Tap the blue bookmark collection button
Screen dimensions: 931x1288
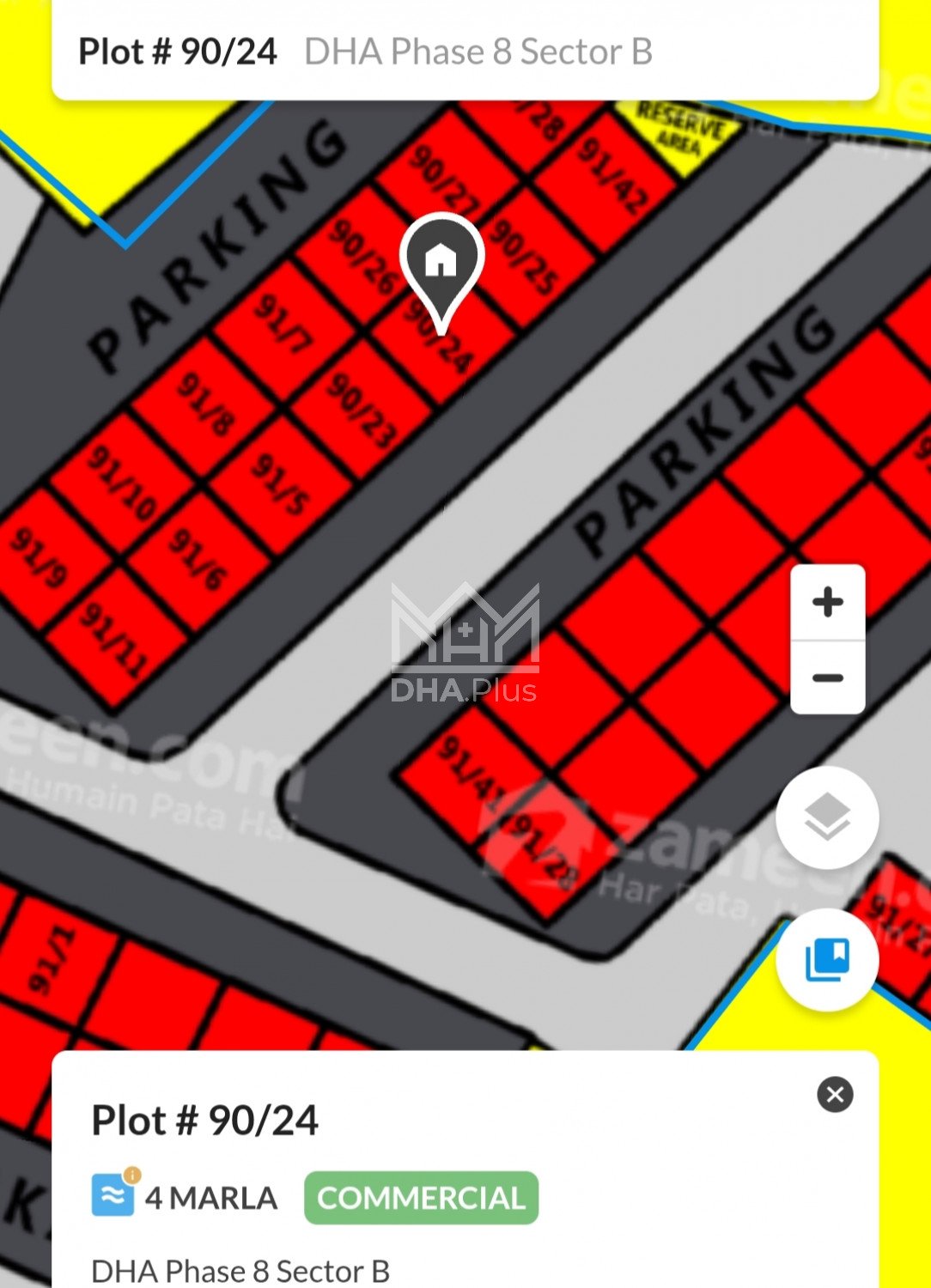tap(827, 959)
